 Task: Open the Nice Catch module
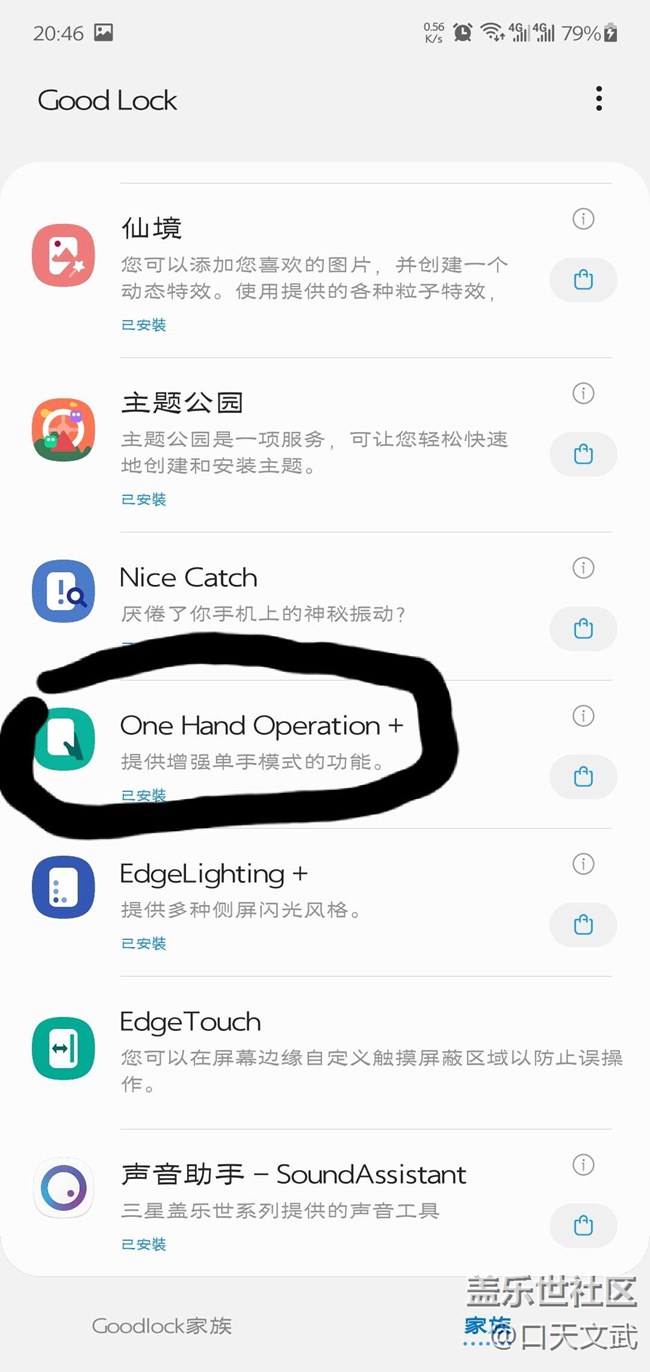pyautogui.click(x=300, y=595)
